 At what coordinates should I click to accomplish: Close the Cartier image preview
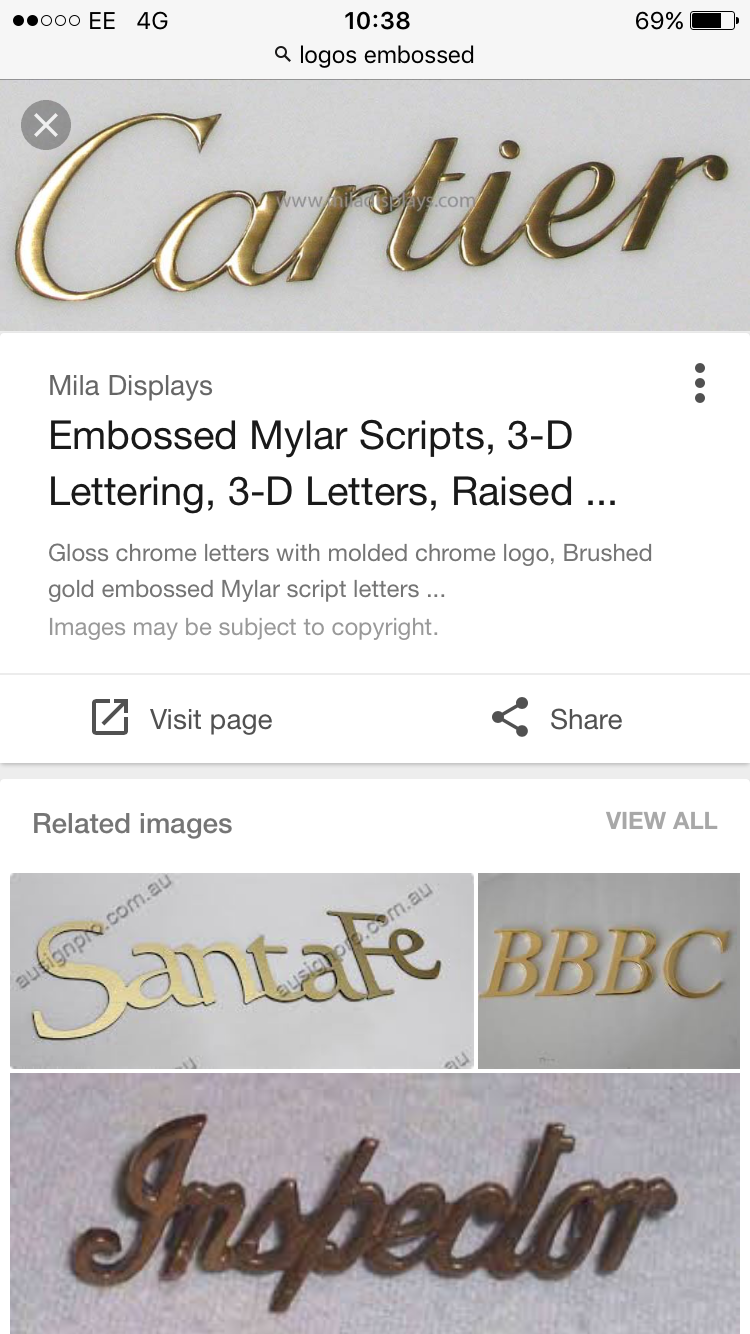45,125
